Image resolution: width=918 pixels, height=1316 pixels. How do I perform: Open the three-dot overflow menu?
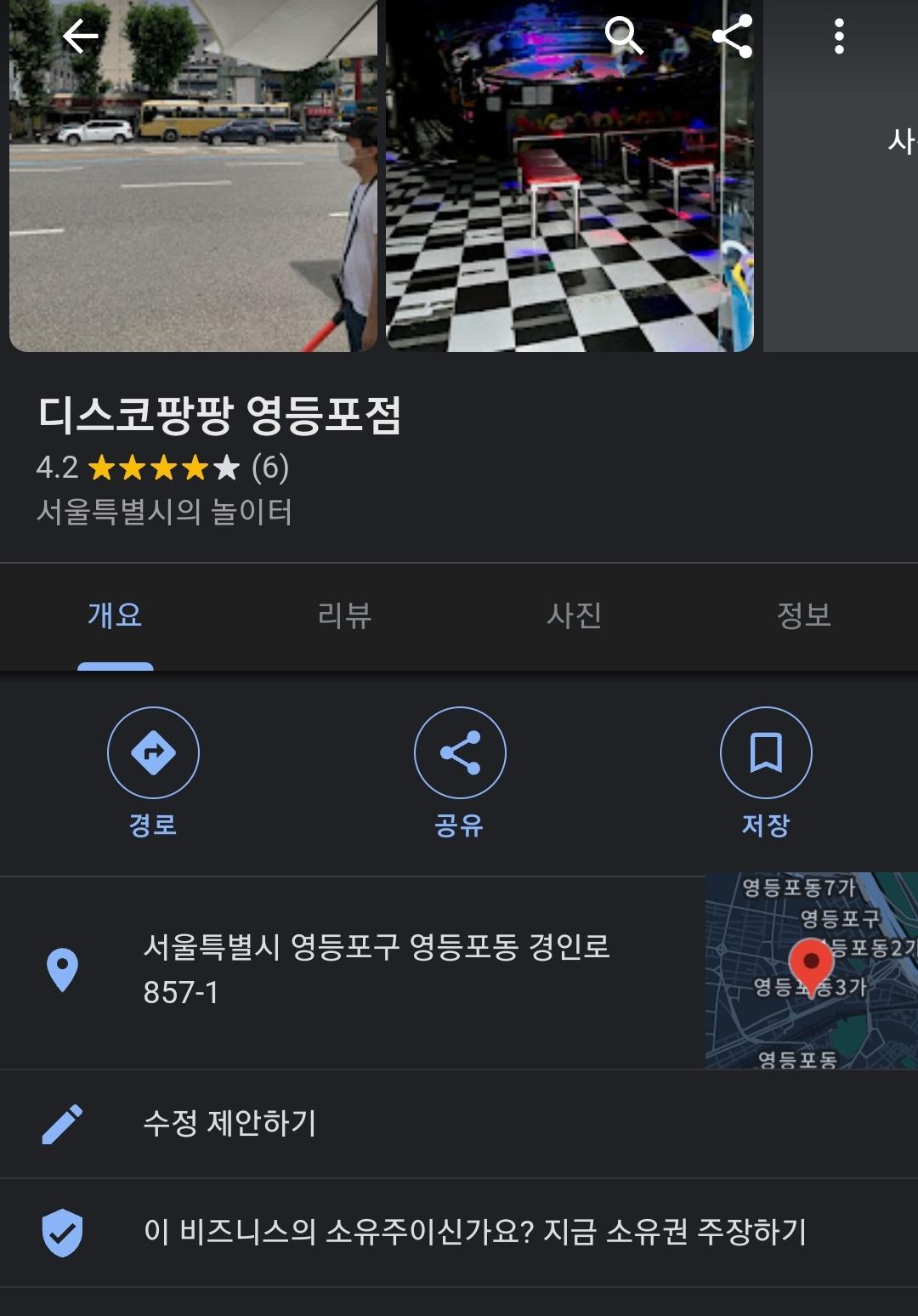pos(839,37)
